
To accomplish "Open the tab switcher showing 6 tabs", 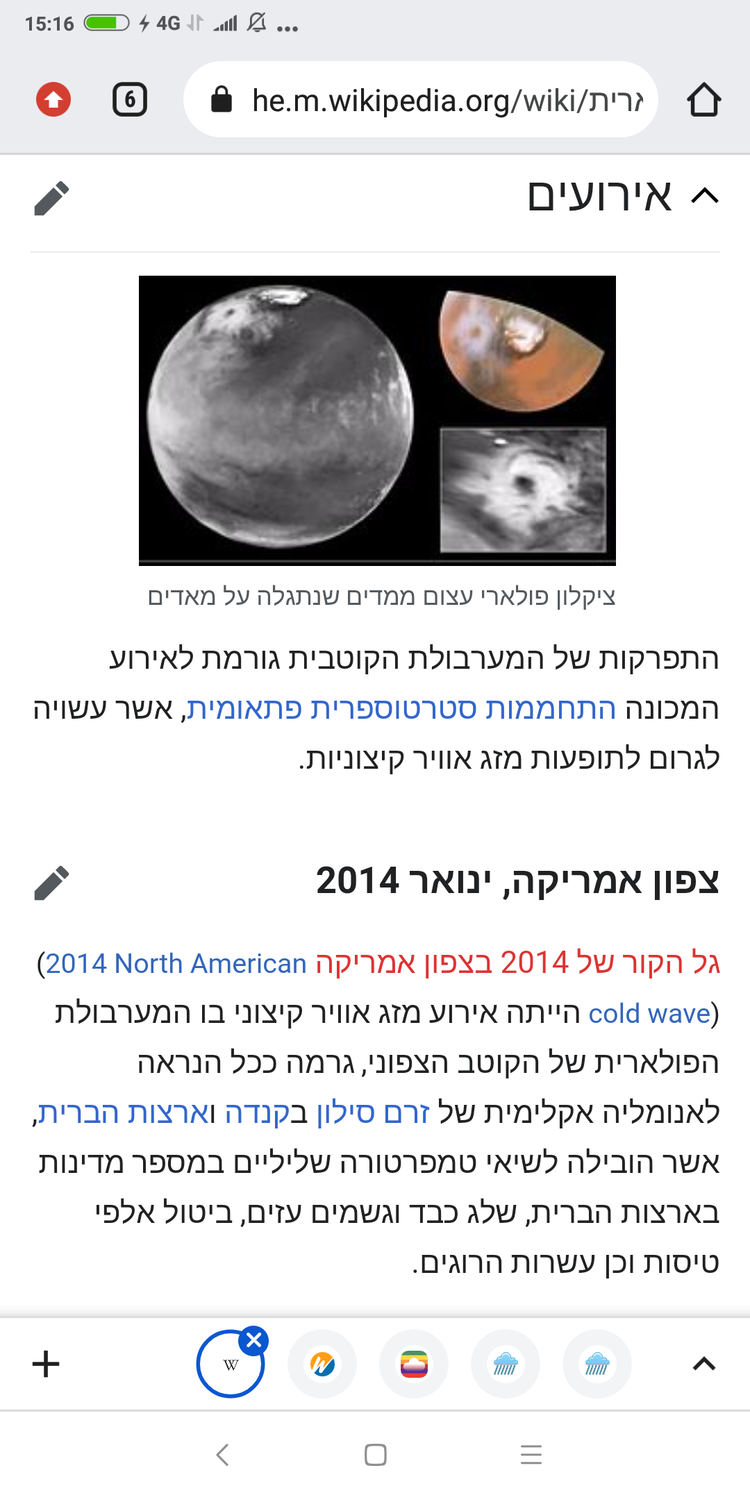I will (x=130, y=100).
